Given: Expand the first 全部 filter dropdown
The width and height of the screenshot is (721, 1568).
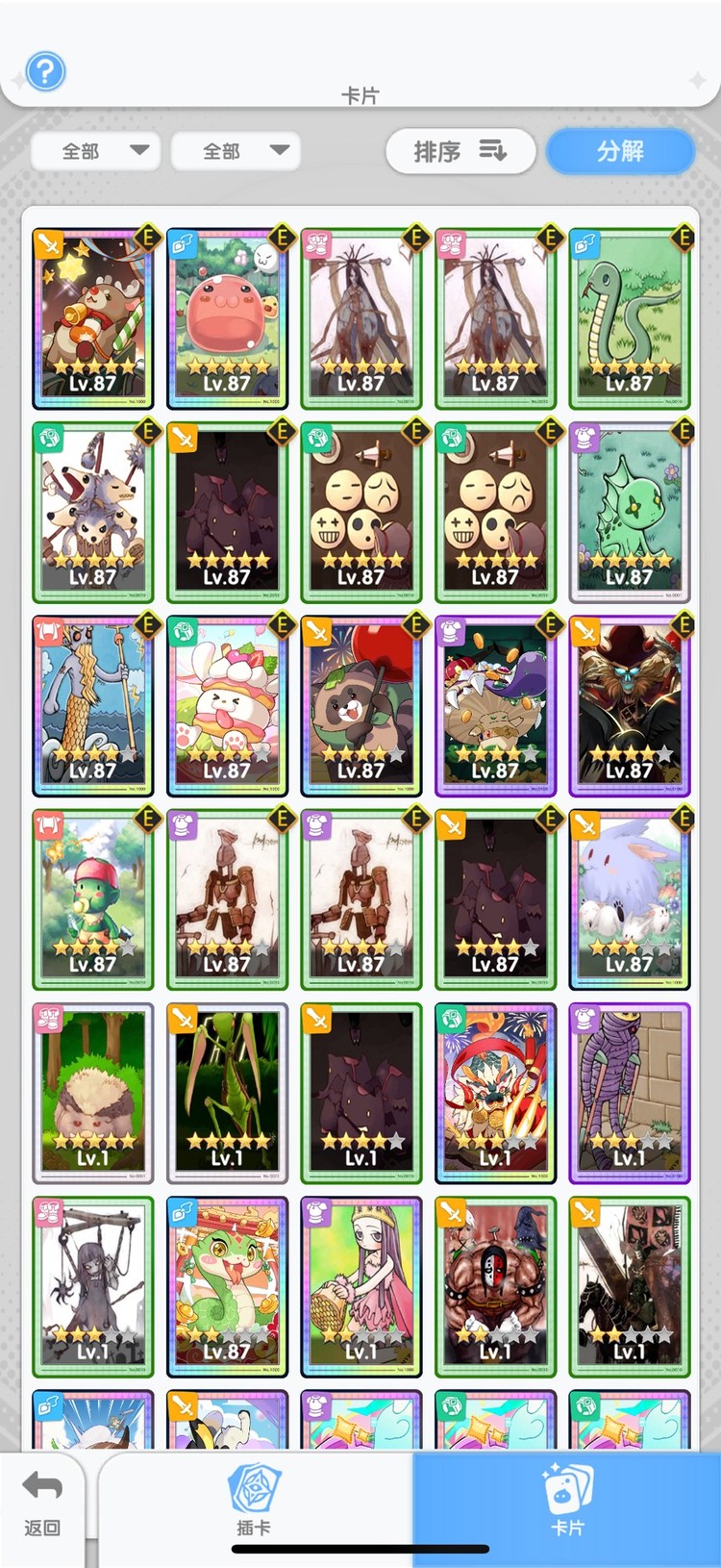Looking at the screenshot, I should [96, 151].
